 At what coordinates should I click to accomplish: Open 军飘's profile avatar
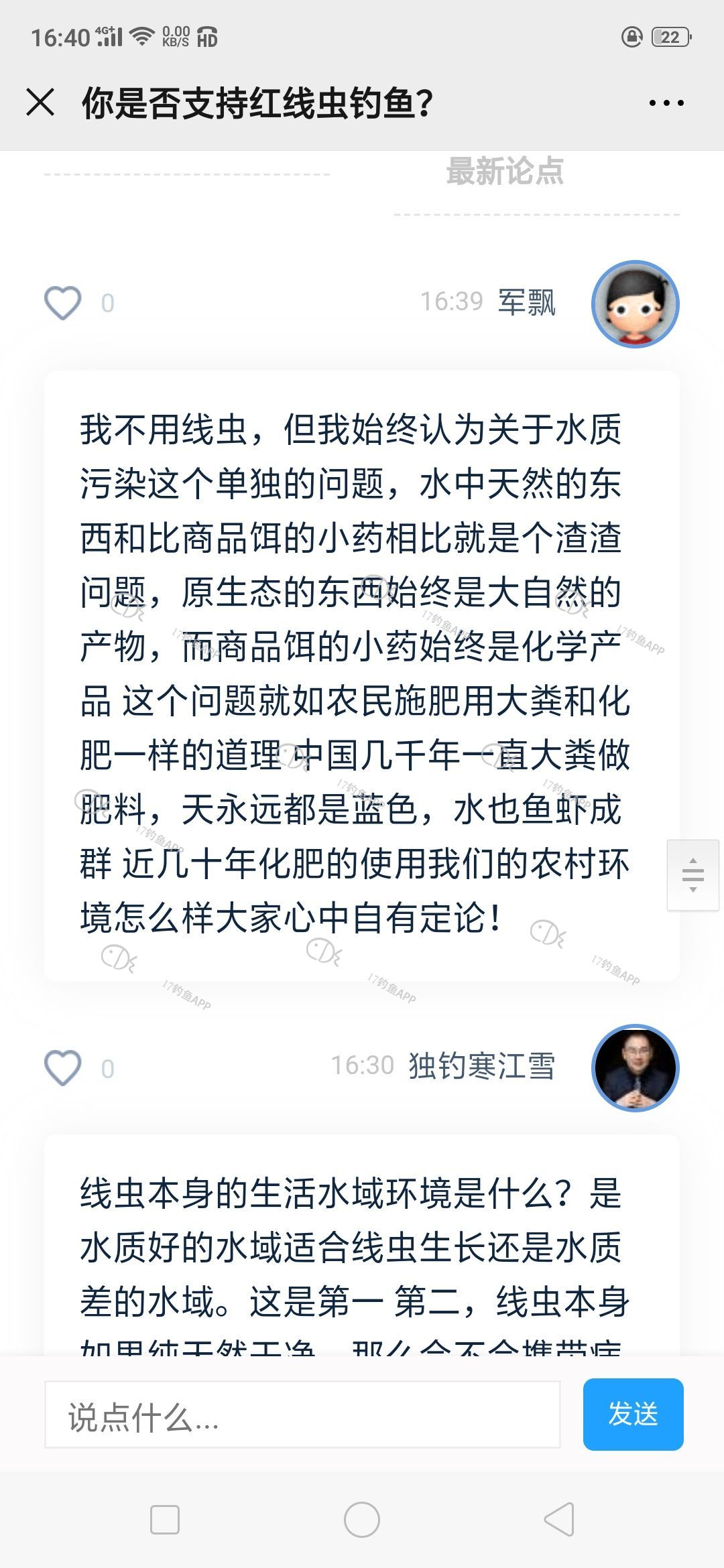click(635, 304)
